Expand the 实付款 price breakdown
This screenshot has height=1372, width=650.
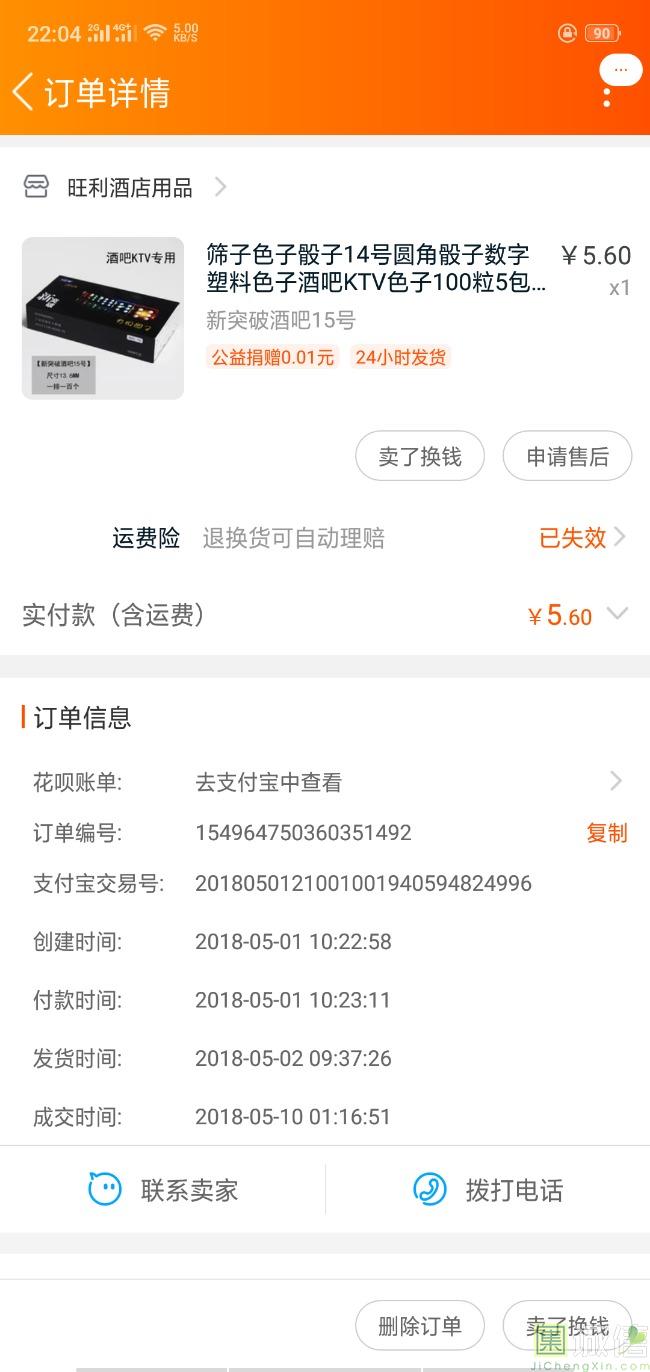618,614
